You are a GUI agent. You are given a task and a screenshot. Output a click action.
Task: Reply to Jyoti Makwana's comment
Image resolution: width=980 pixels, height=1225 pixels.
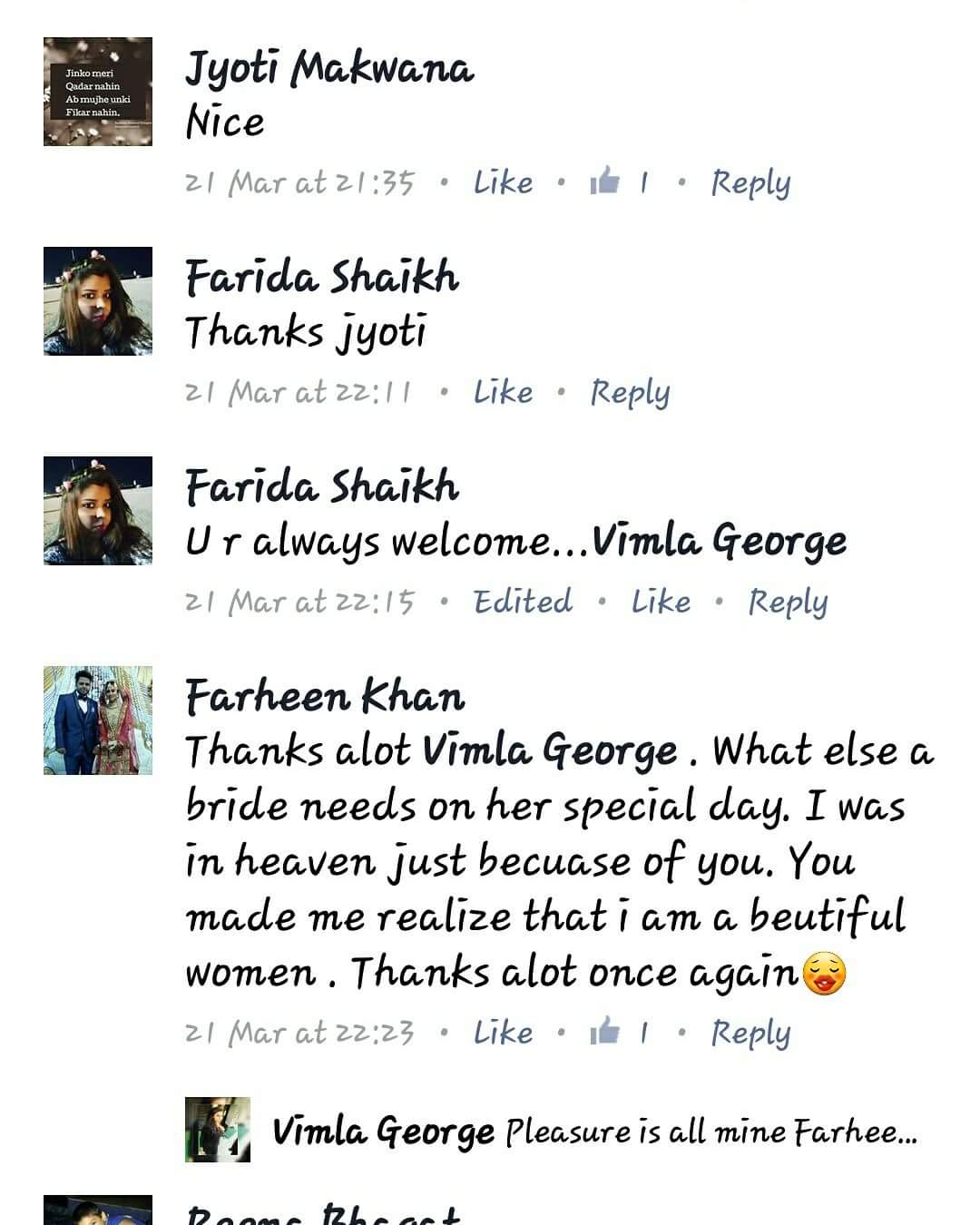click(750, 183)
